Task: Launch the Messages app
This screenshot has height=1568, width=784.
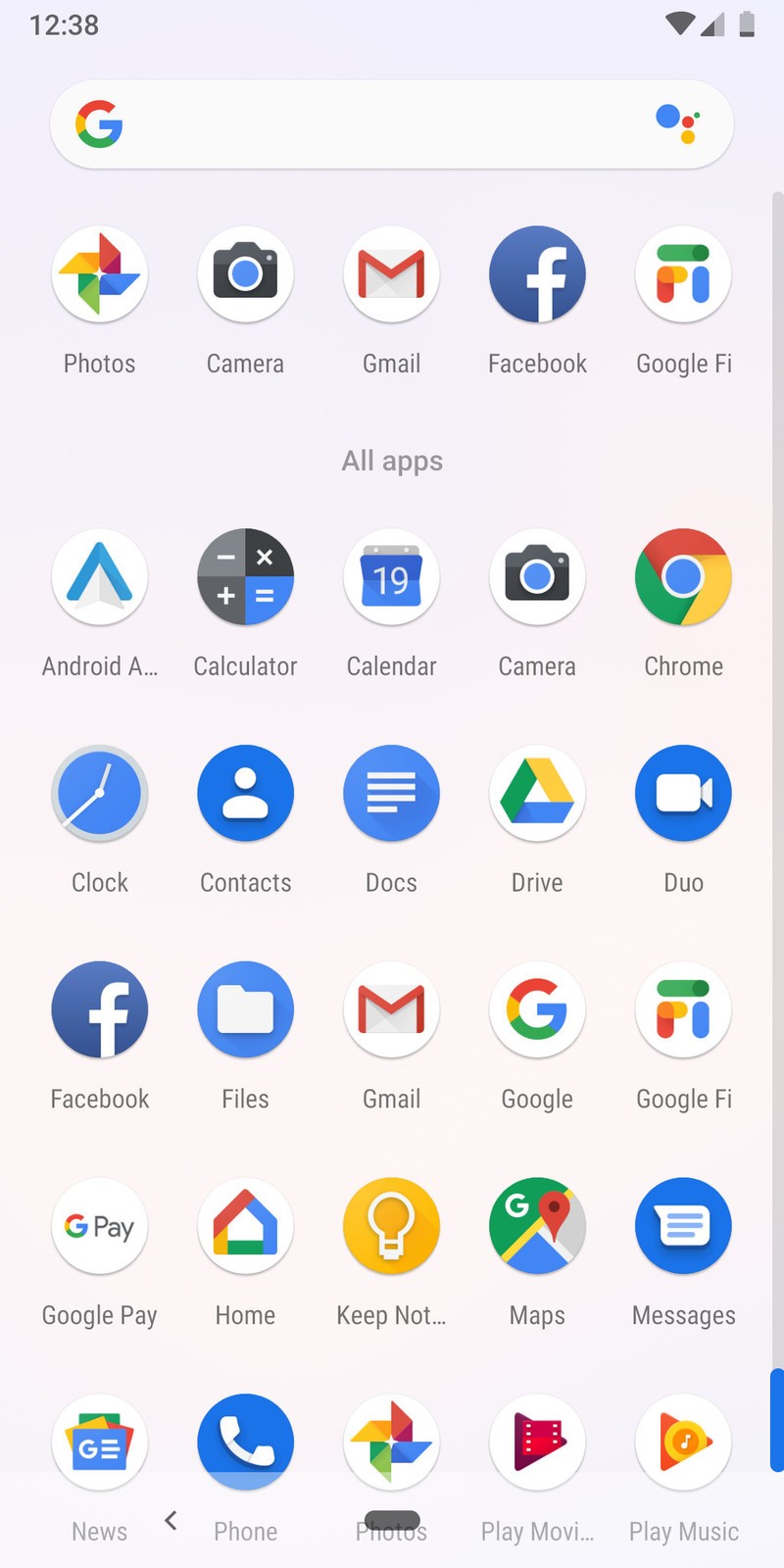Action: [x=683, y=1227]
